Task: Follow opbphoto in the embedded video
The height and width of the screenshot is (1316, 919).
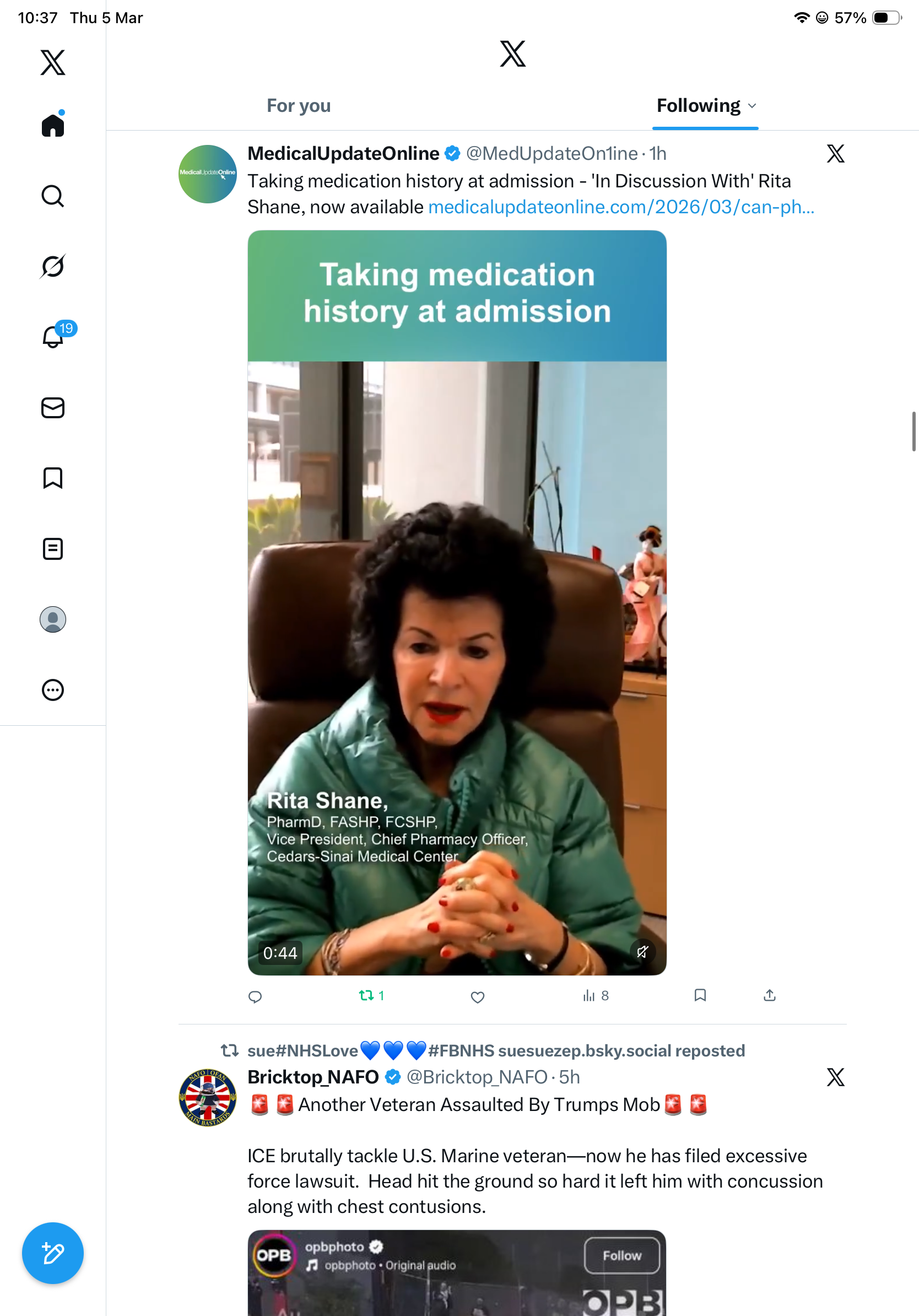Action: pyautogui.click(x=621, y=1256)
